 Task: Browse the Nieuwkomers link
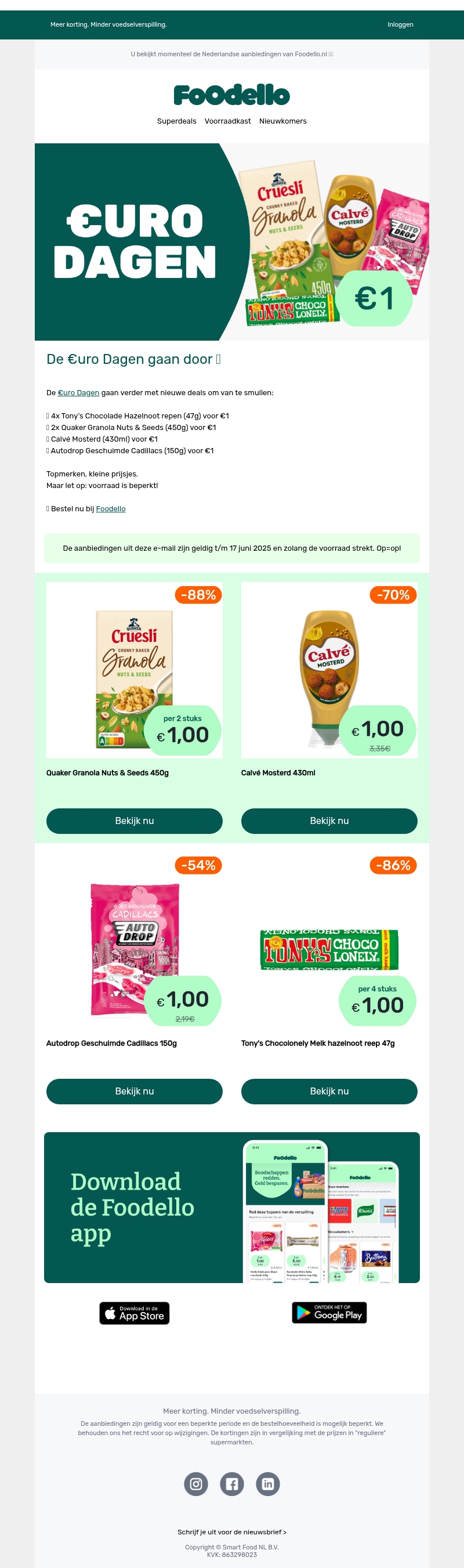tap(283, 121)
